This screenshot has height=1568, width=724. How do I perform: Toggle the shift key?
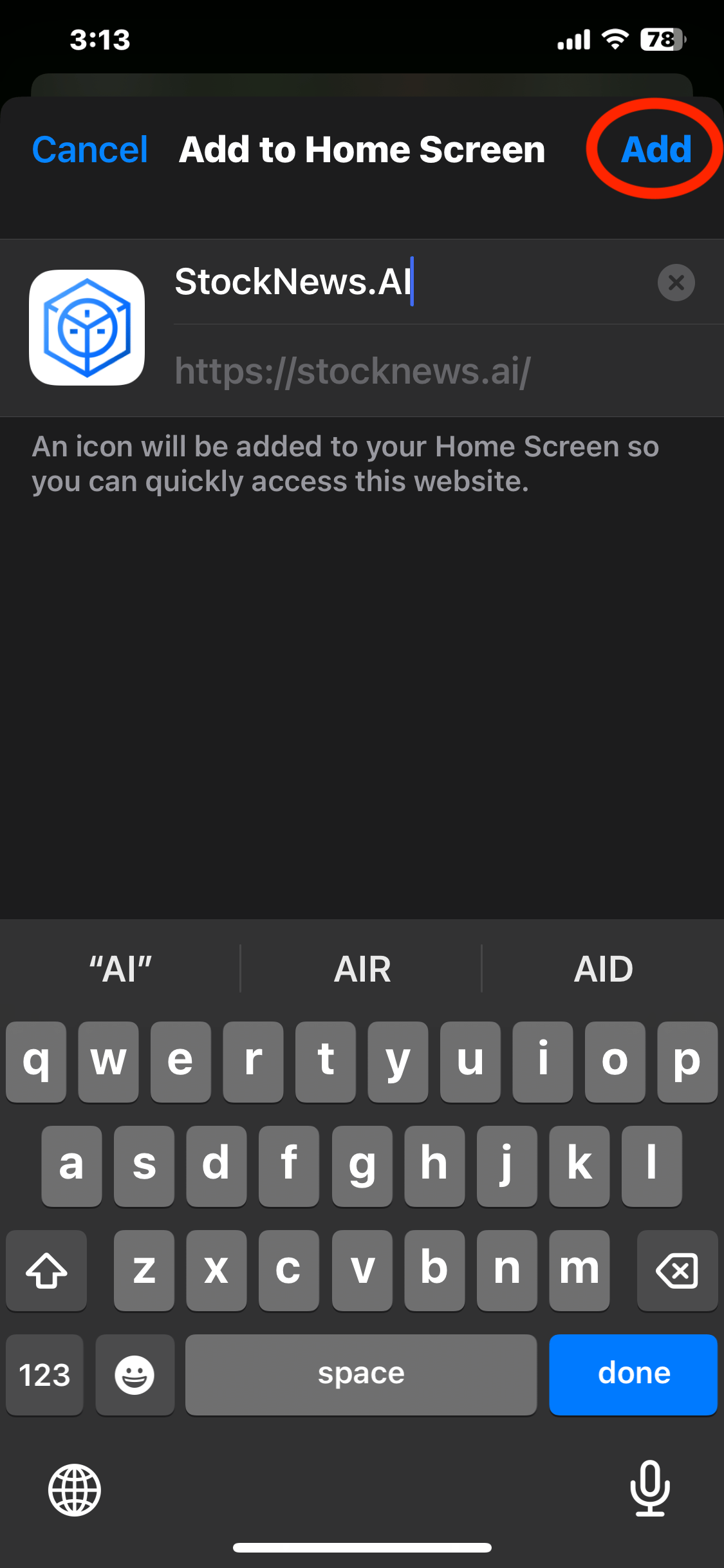point(46,1270)
